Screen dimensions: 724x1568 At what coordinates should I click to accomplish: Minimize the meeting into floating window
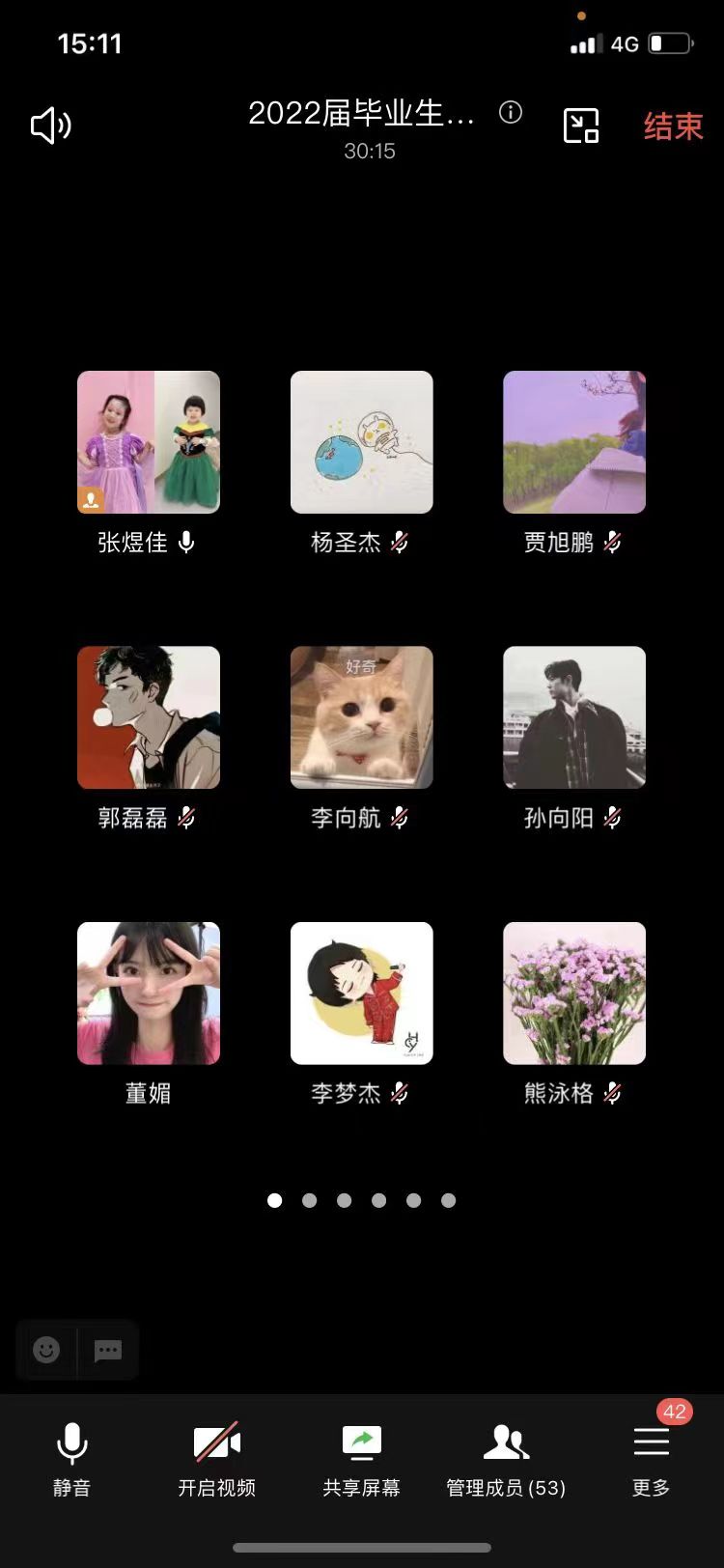pyautogui.click(x=581, y=126)
